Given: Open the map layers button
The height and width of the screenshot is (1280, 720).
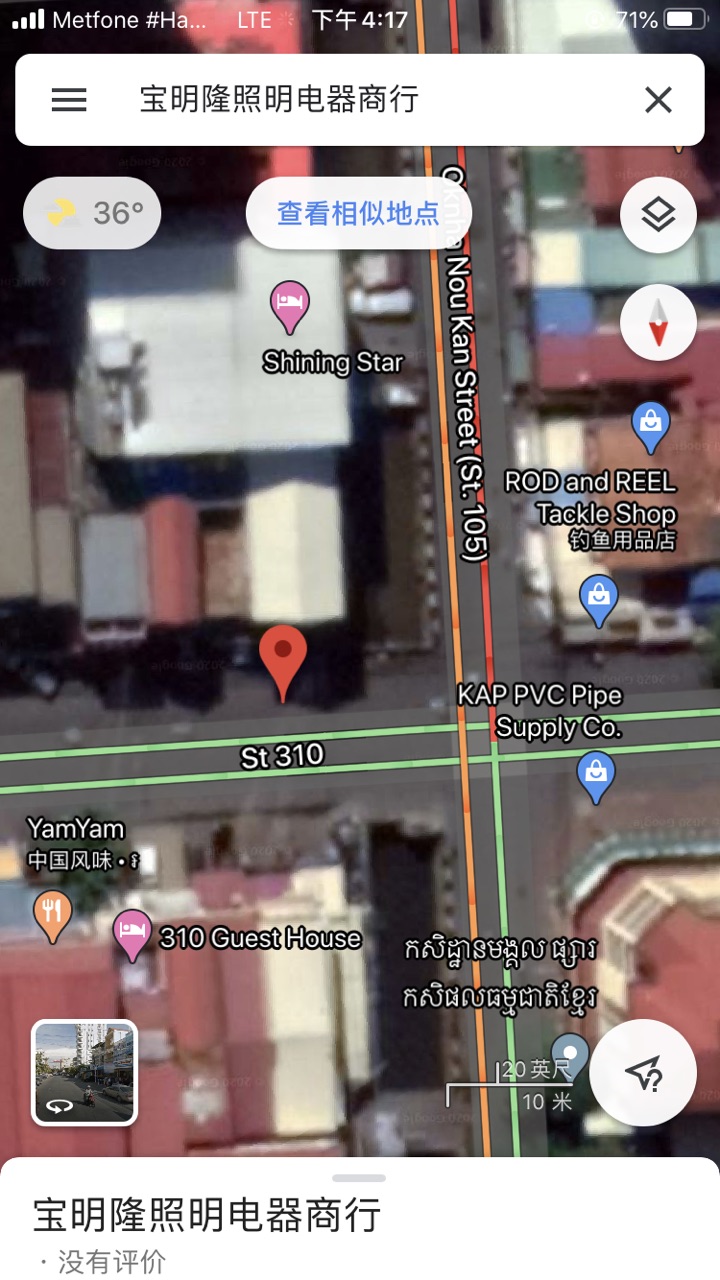Looking at the screenshot, I should (x=658, y=215).
